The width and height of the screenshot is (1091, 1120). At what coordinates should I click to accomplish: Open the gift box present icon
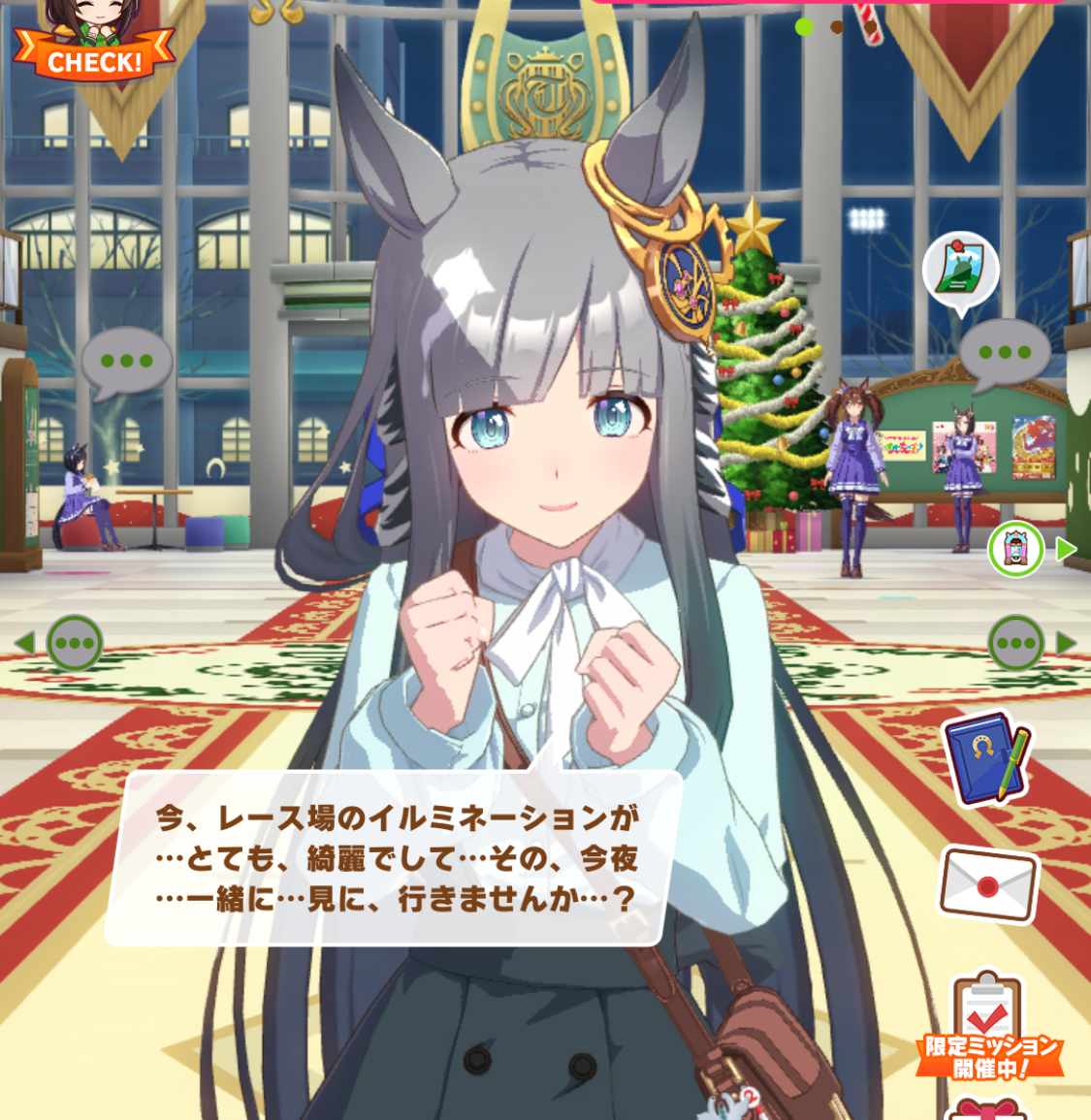pos(986,1109)
